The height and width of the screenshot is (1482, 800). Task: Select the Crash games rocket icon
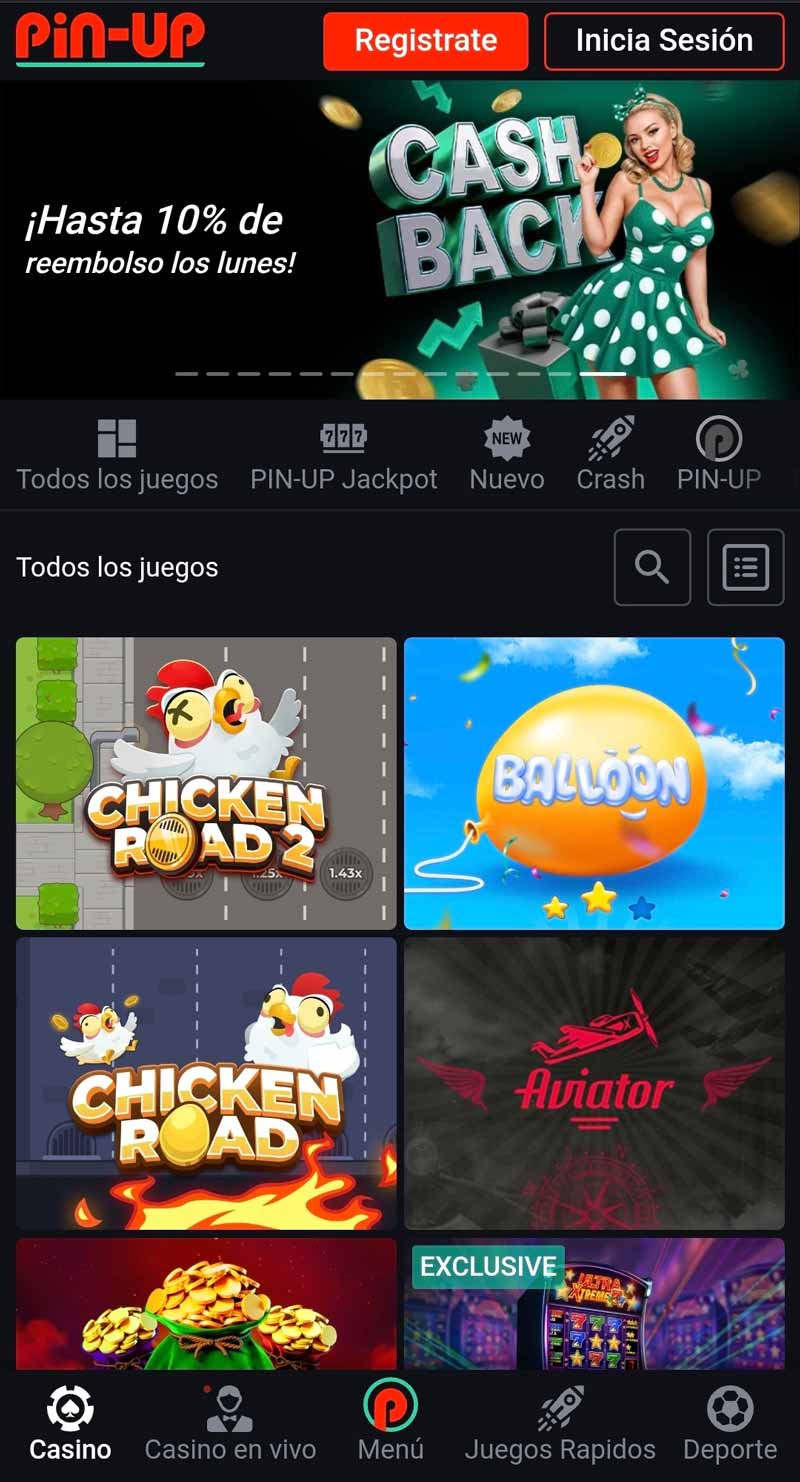610,438
